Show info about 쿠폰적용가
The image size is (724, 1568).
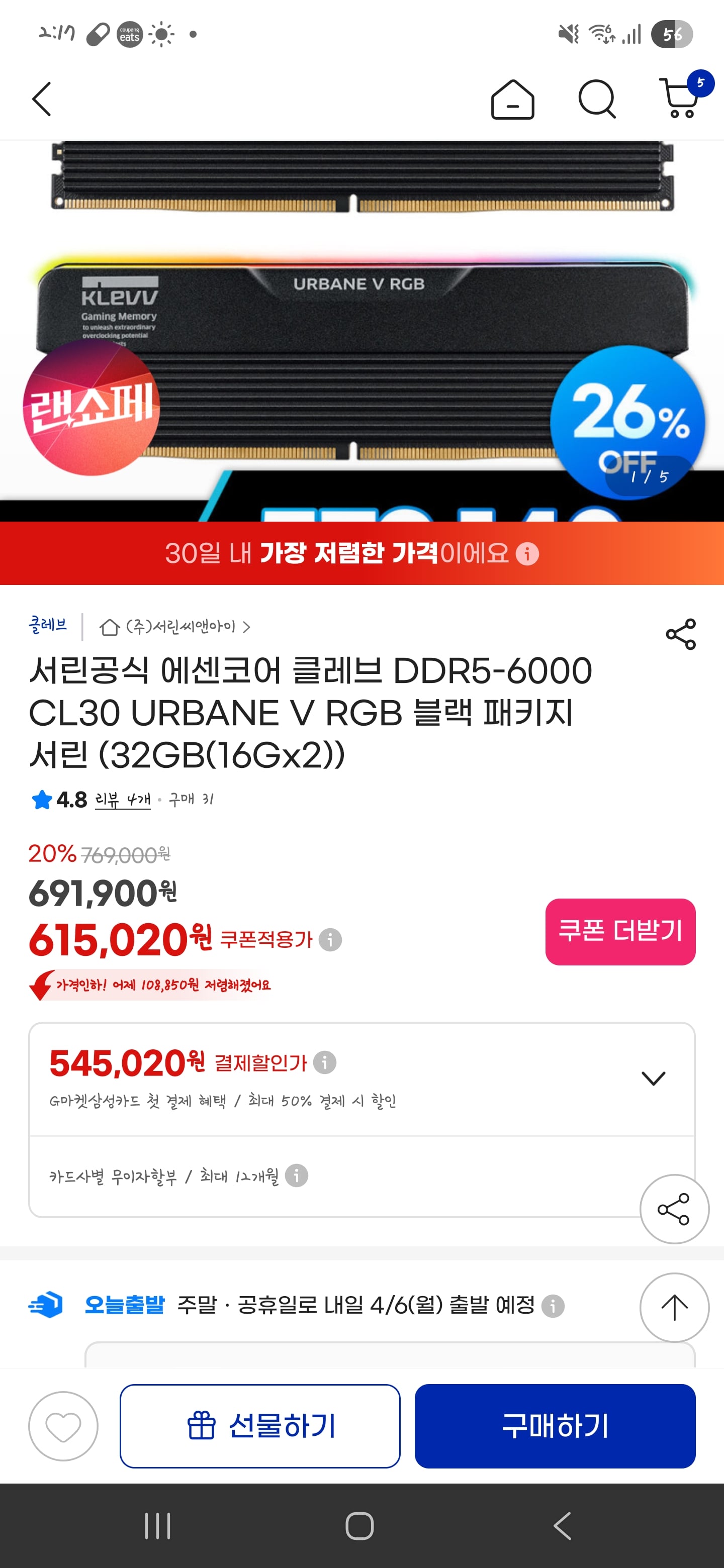330,940
